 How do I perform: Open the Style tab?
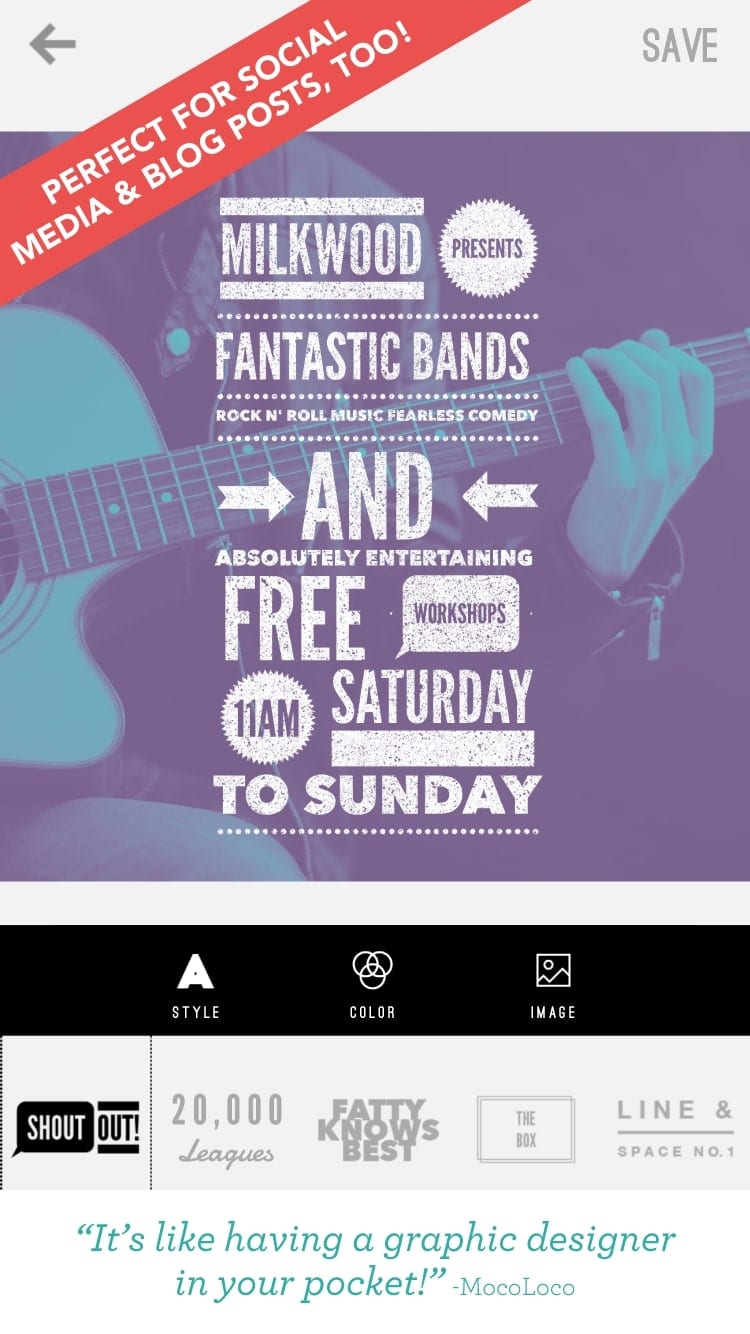tap(196, 985)
